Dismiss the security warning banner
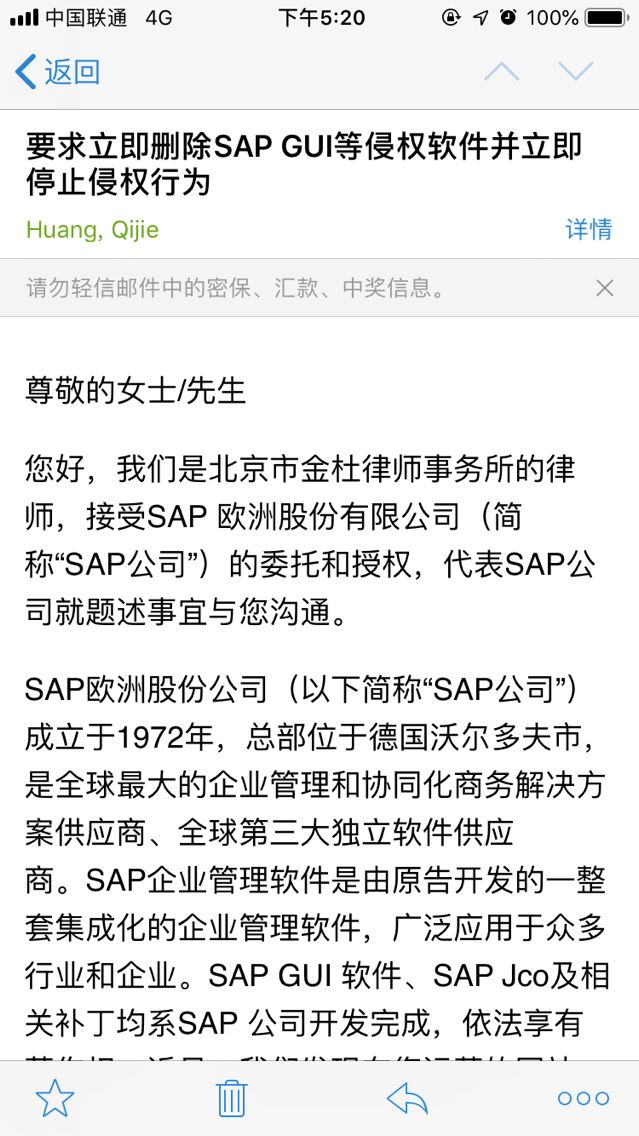Screen dimensions: 639x1136 click(604, 289)
